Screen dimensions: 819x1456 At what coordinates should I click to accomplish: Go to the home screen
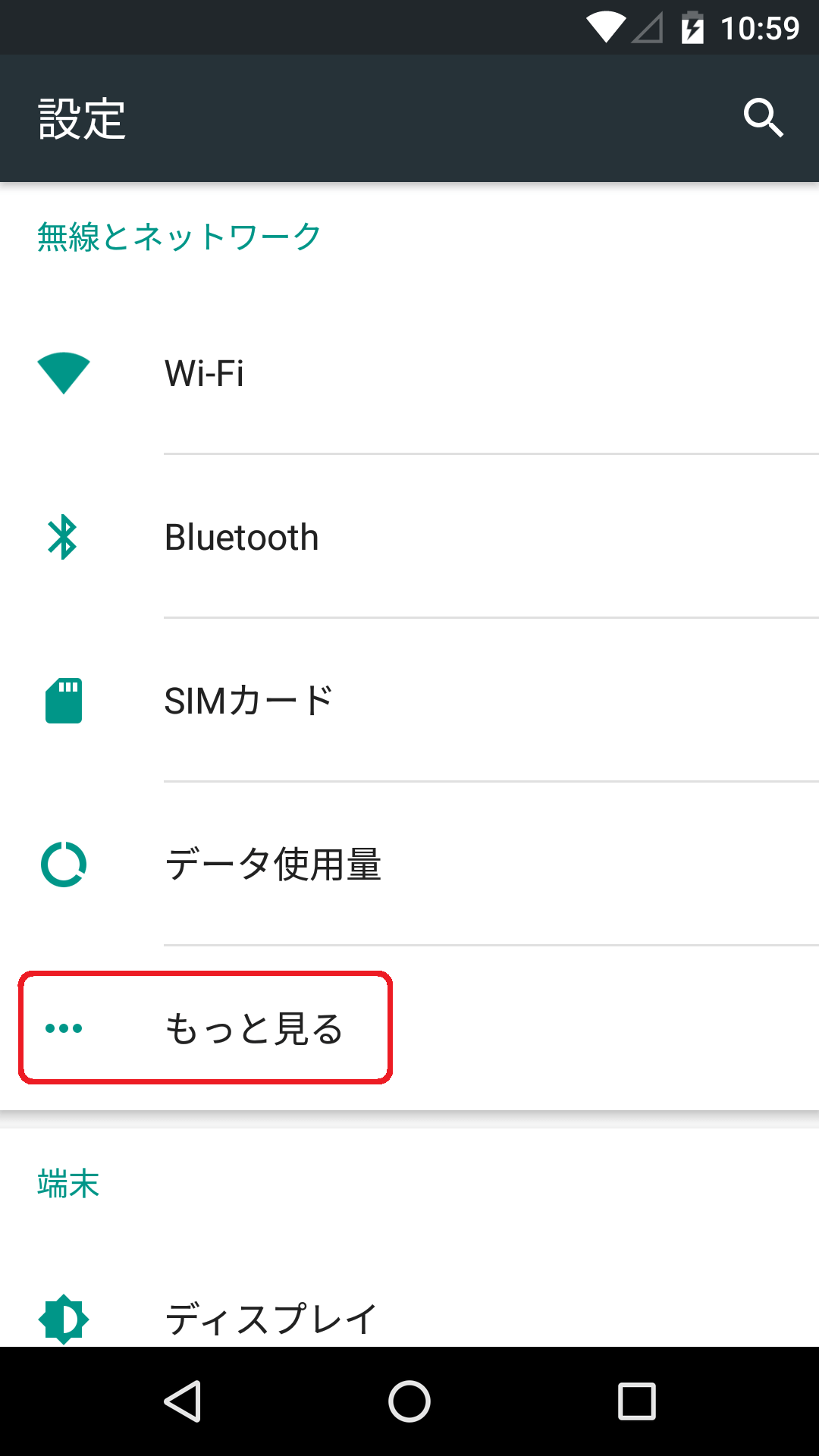point(409,1401)
